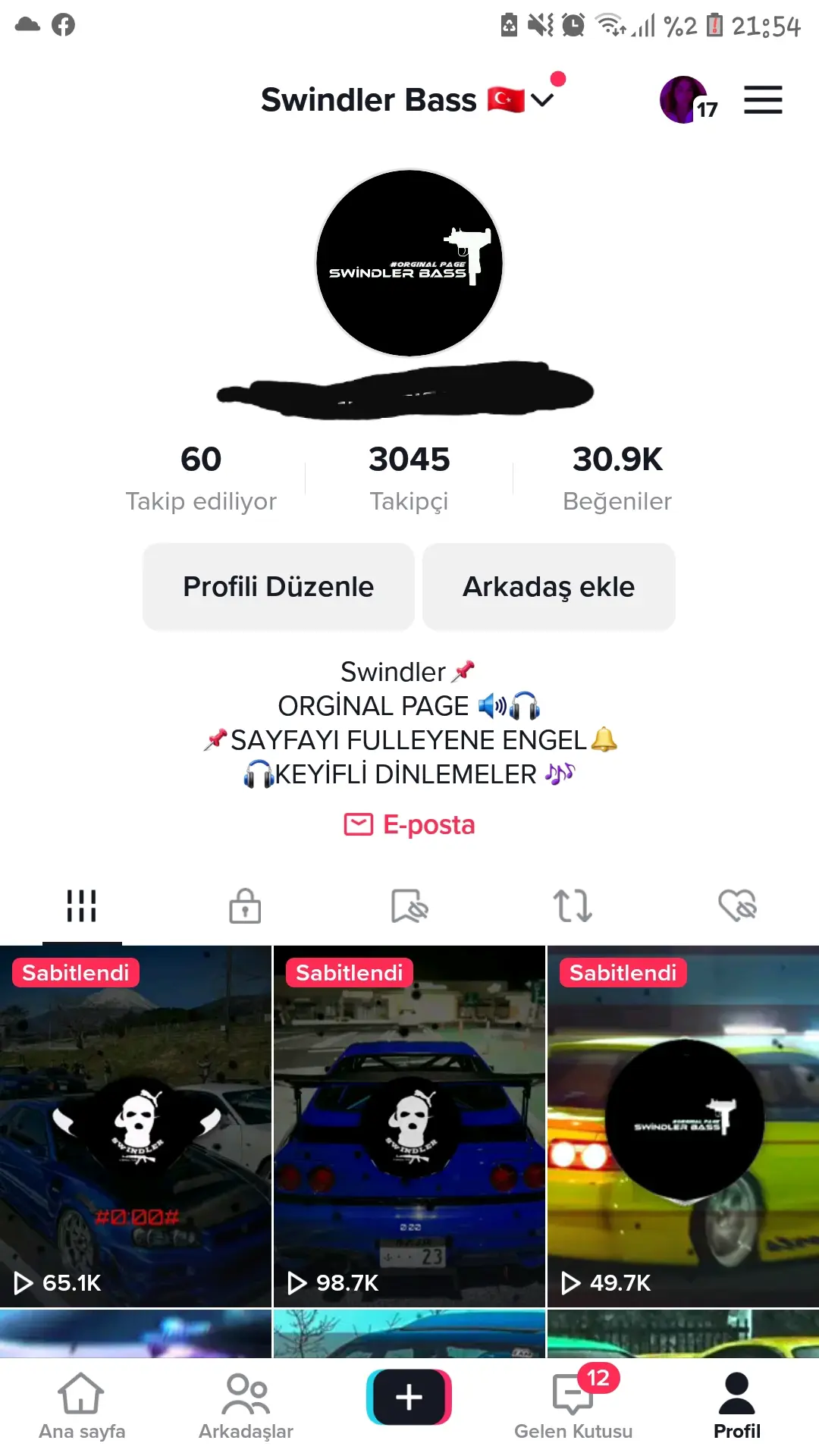Tap Arkadaş ekle button
819x1456 pixels.
548,586
